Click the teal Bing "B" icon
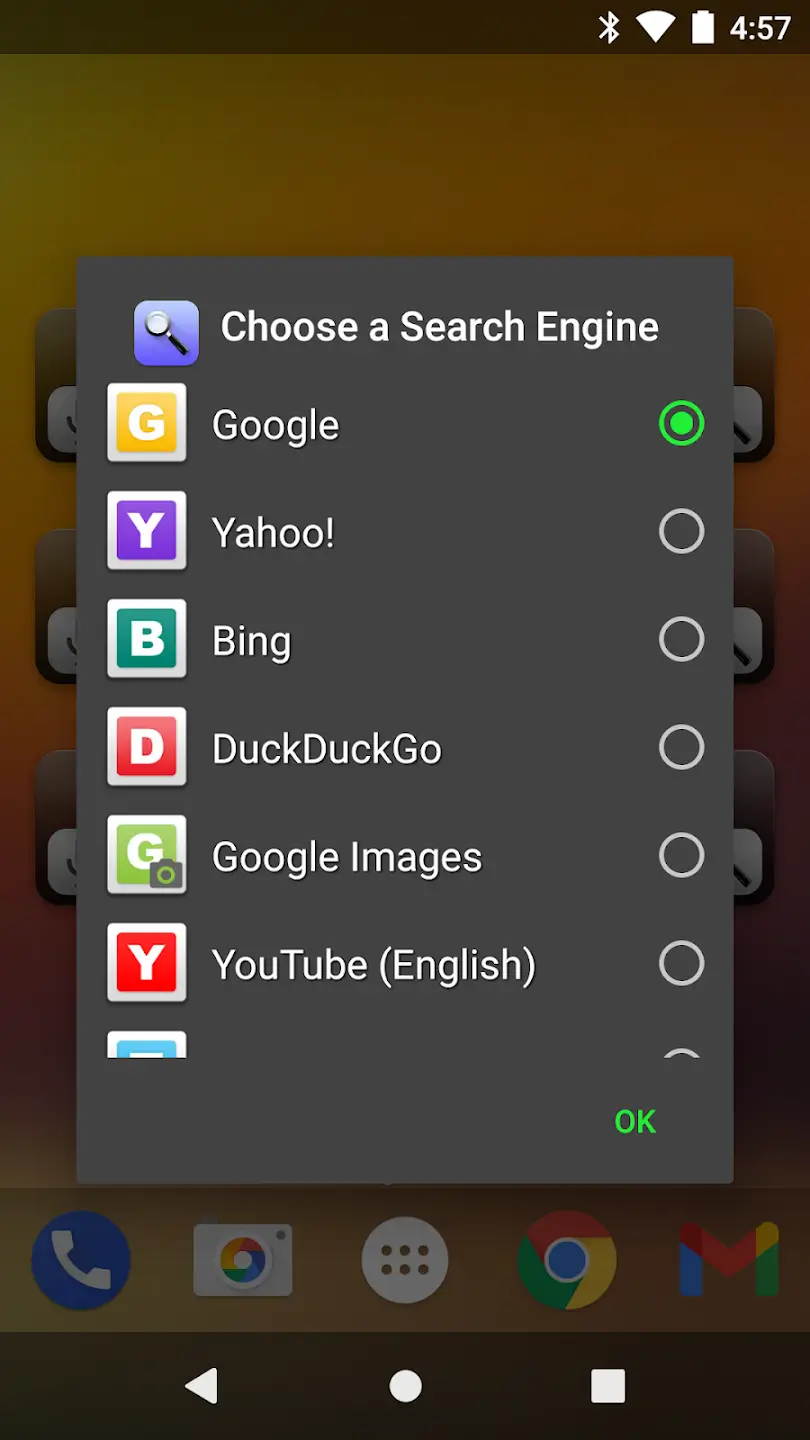Viewport: 810px width, 1440px height. pyautogui.click(x=146, y=639)
